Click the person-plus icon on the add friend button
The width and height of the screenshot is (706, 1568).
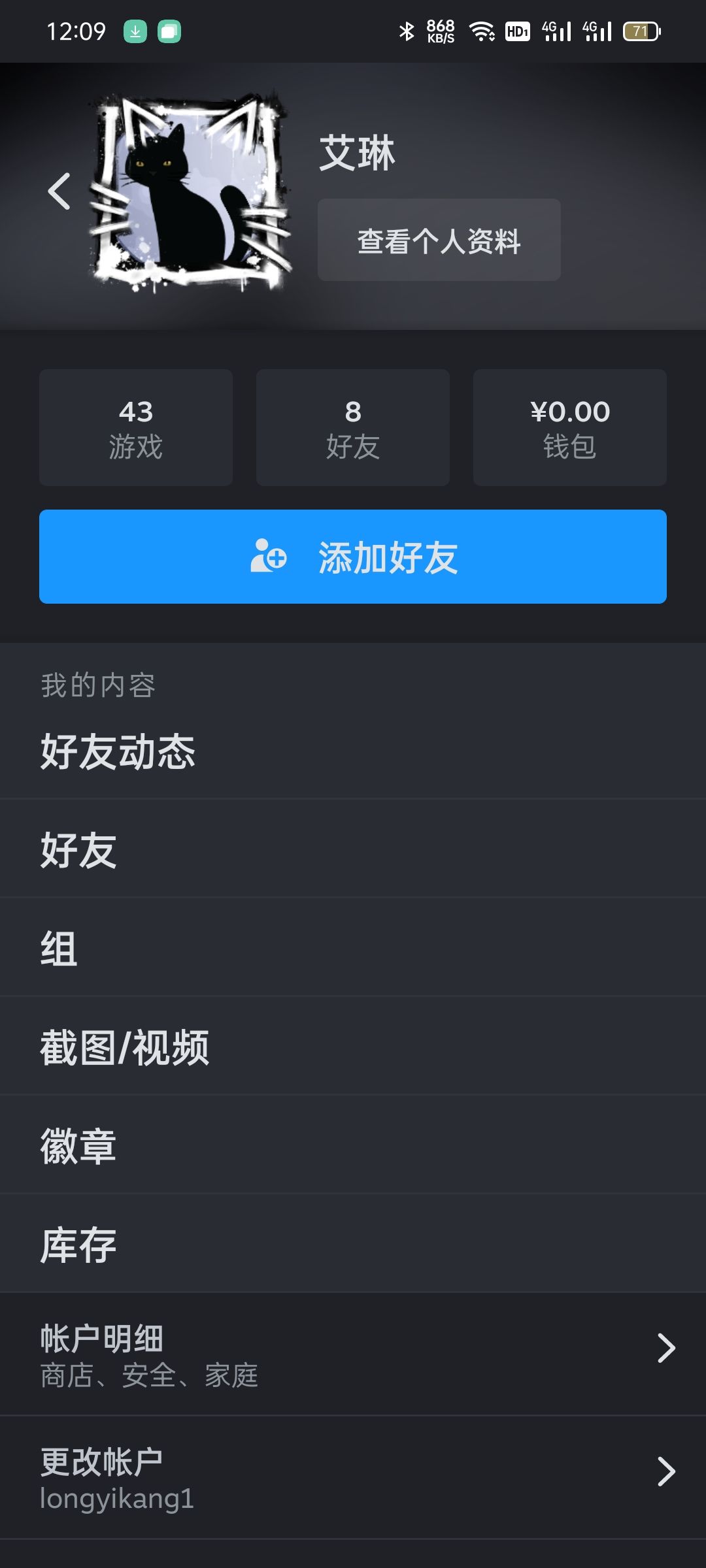click(x=267, y=557)
